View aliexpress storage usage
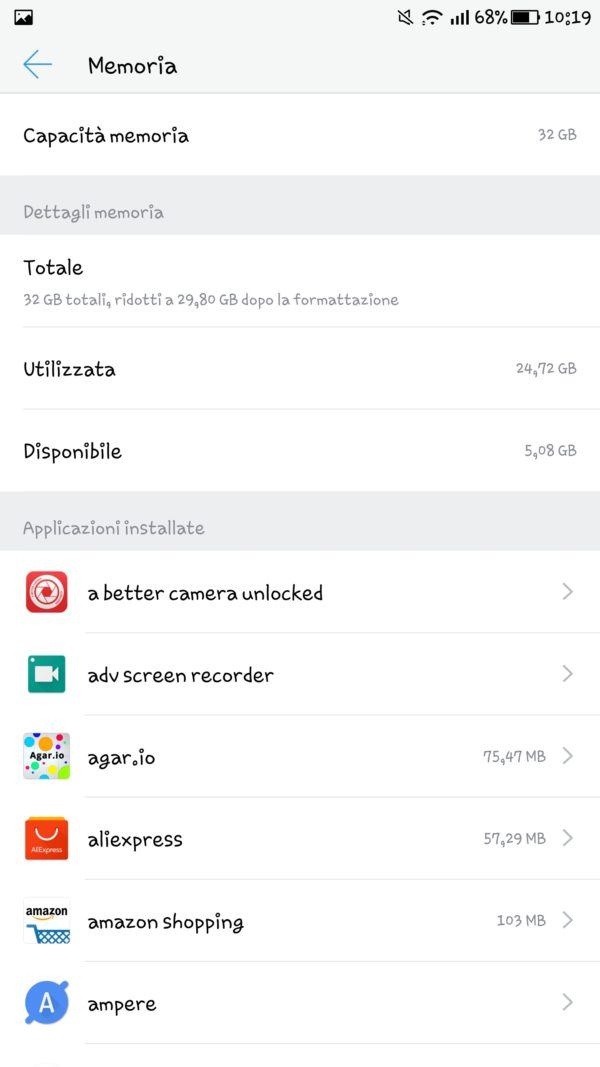The height and width of the screenshot is (1067, 600). (300, 839)
